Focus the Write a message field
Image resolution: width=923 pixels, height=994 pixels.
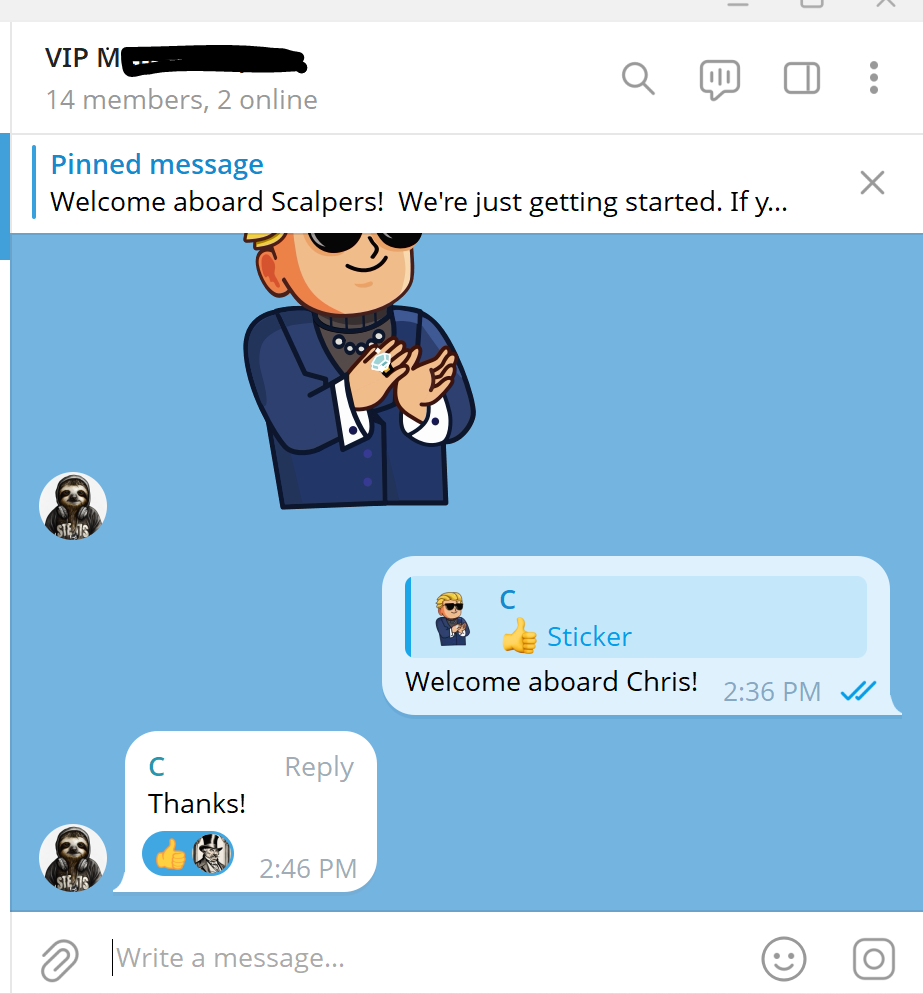point(420,959)
